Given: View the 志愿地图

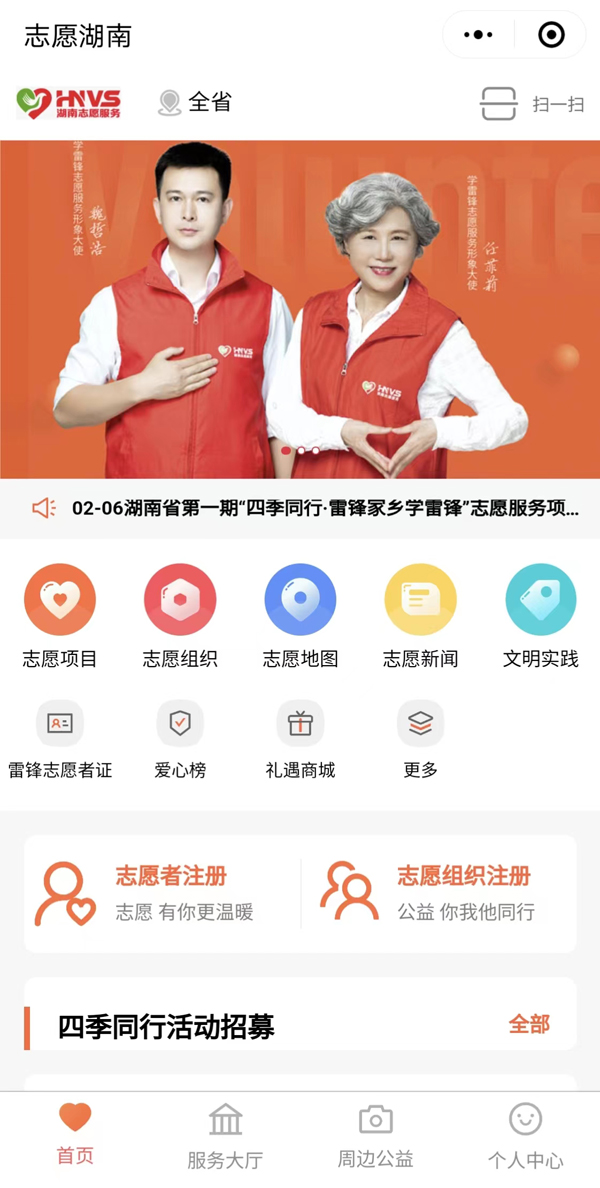Looking at the screenshot, I should point(300,615).
